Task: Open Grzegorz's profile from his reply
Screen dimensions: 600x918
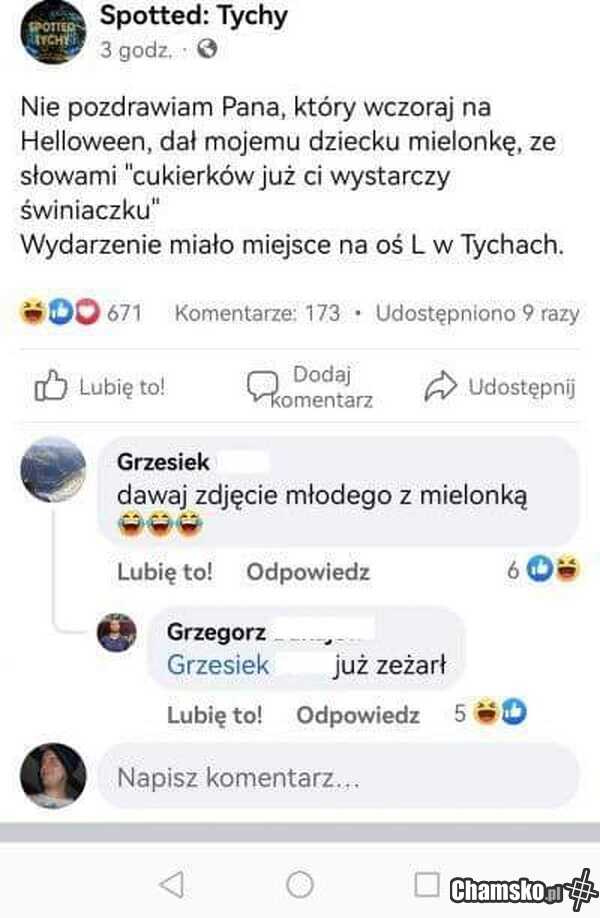Action: click(216, 632)
